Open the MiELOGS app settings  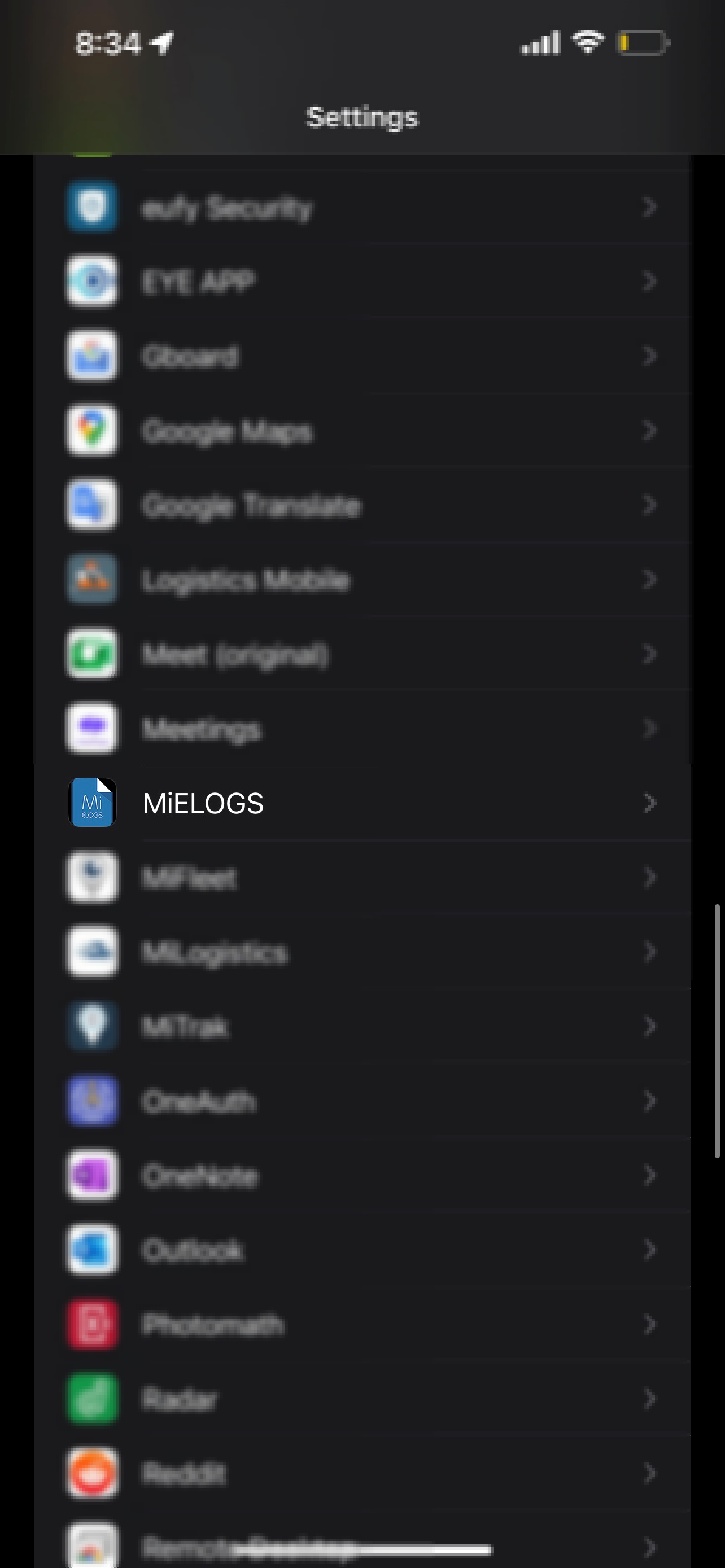tap(362, 803)
